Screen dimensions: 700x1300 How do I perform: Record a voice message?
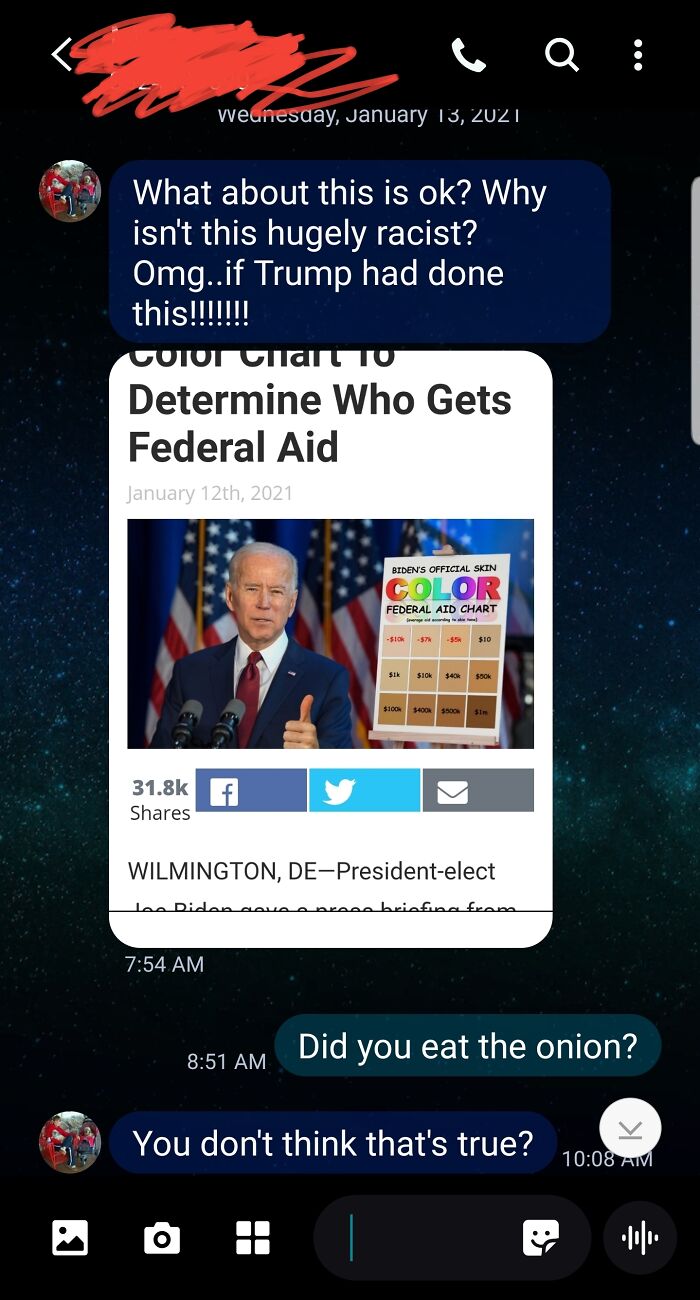640,1238
